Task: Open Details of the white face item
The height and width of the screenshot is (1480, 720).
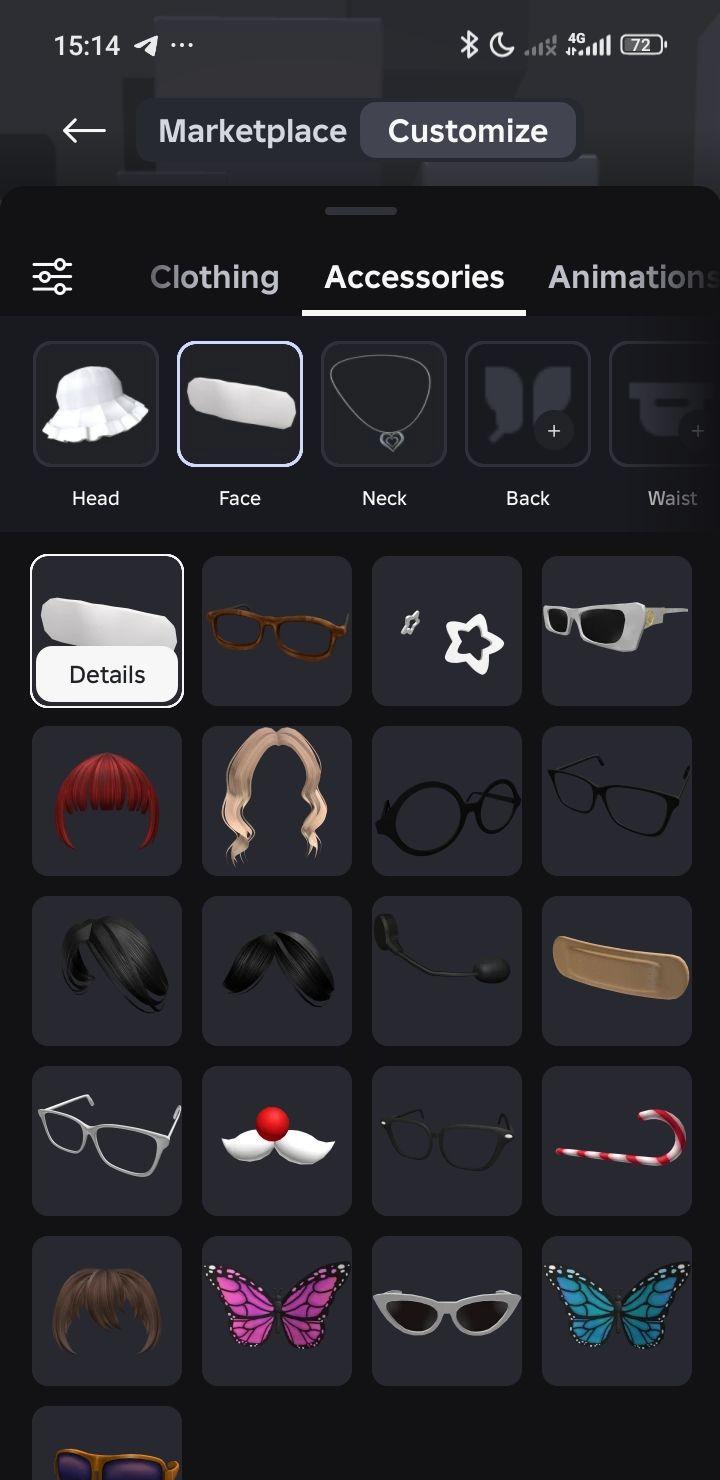Action: (107, 674)
